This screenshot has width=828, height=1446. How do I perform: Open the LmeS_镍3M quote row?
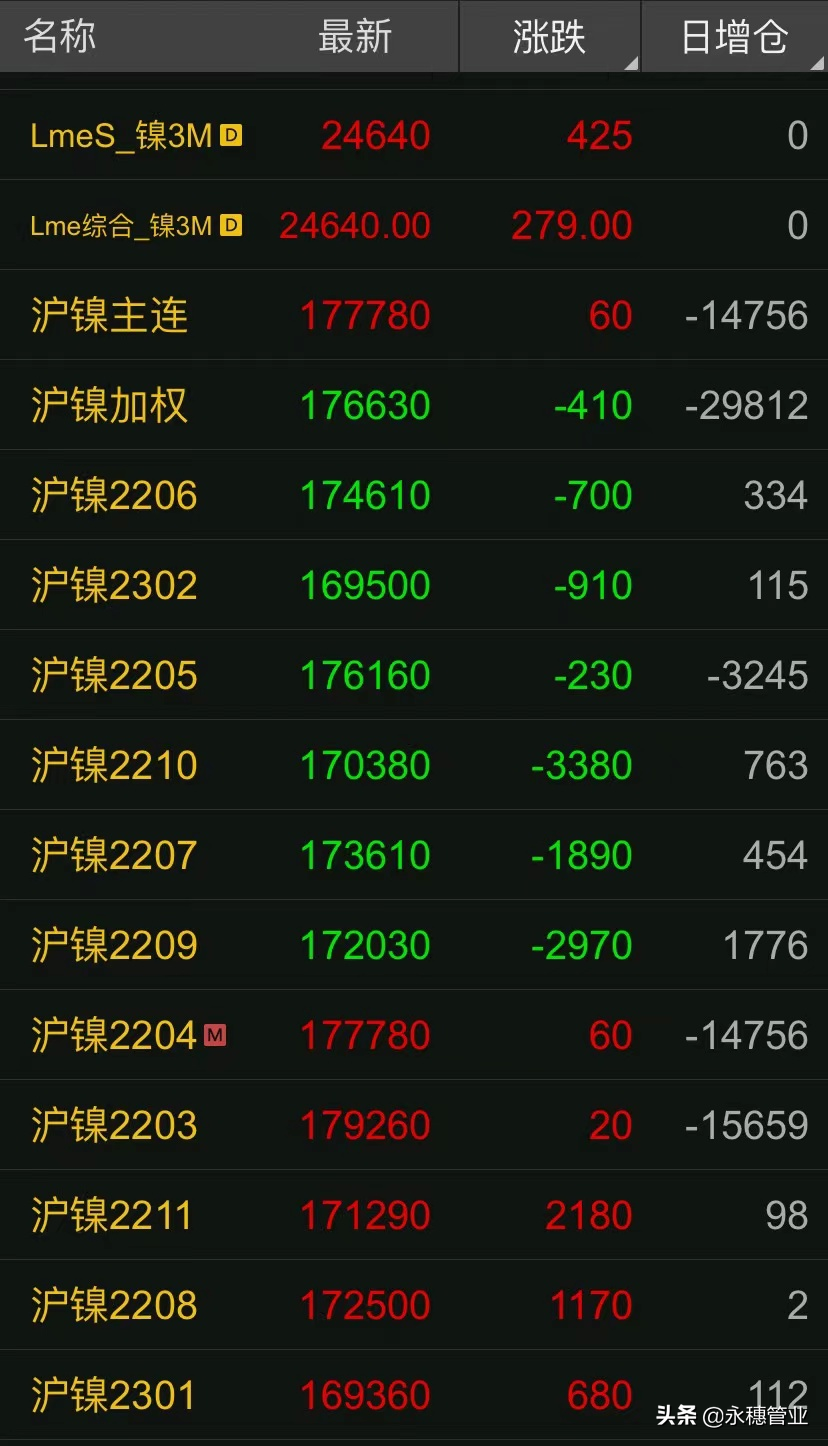click(414, 135)
